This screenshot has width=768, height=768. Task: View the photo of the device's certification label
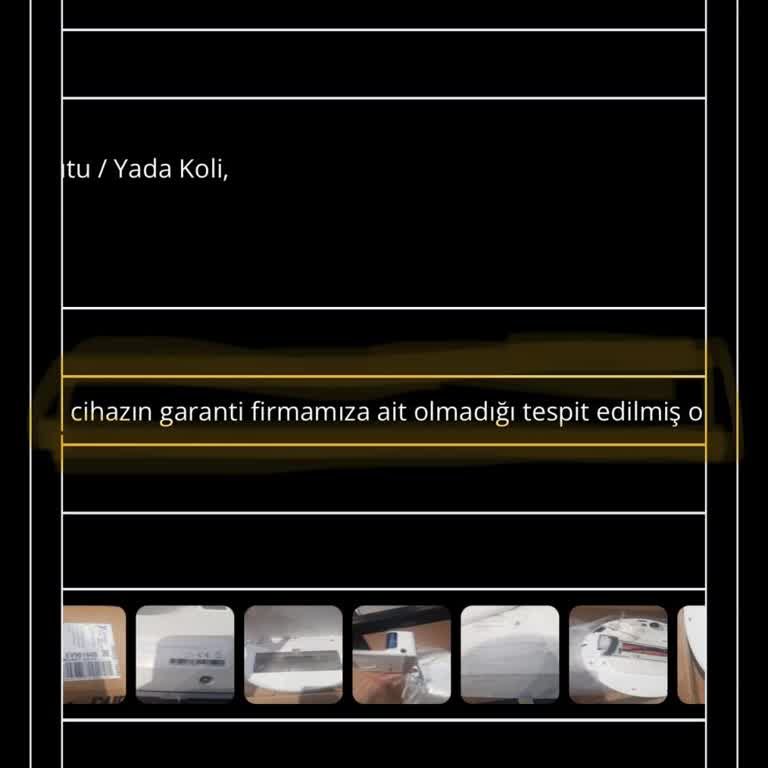pos(185,654)
